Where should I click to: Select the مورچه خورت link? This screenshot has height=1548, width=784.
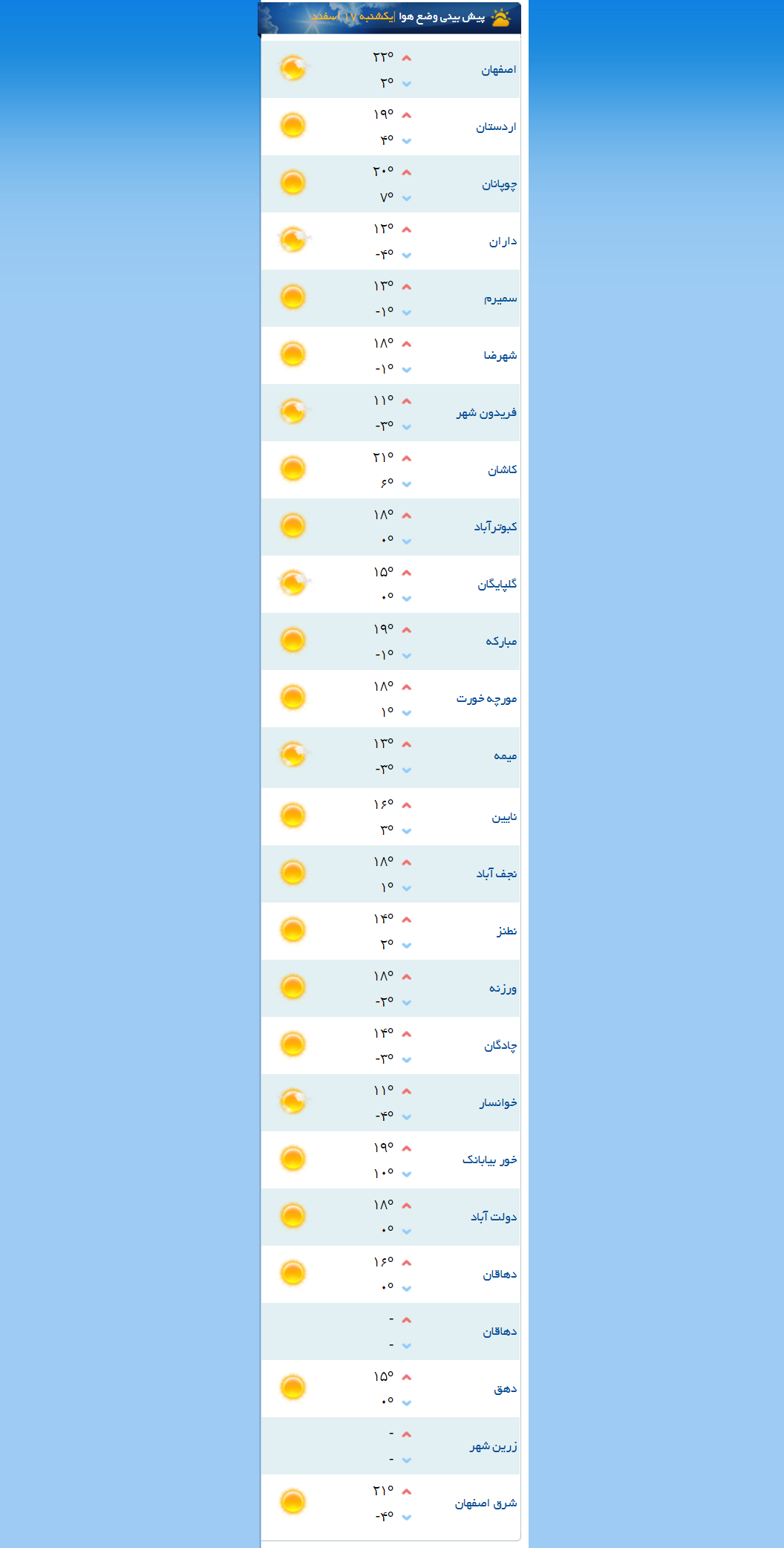[486, 698]
